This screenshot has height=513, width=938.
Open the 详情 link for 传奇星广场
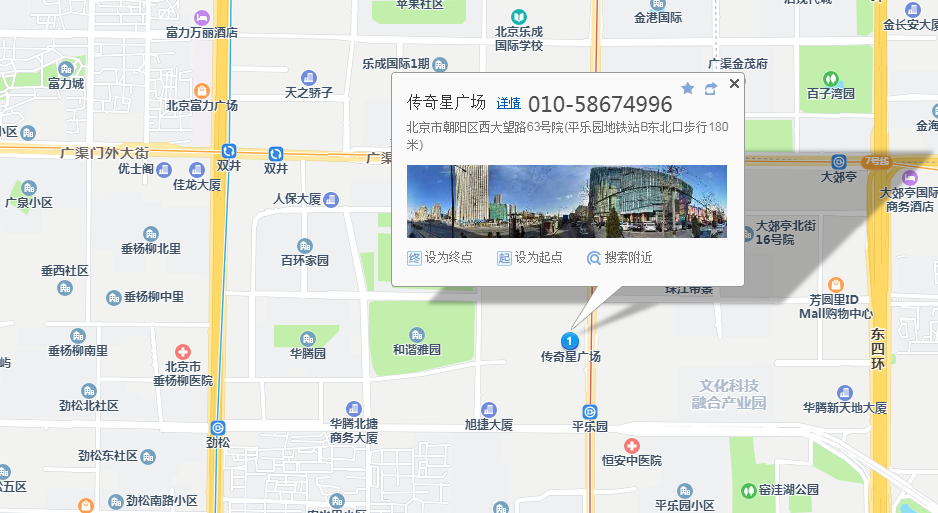[509, 104]
